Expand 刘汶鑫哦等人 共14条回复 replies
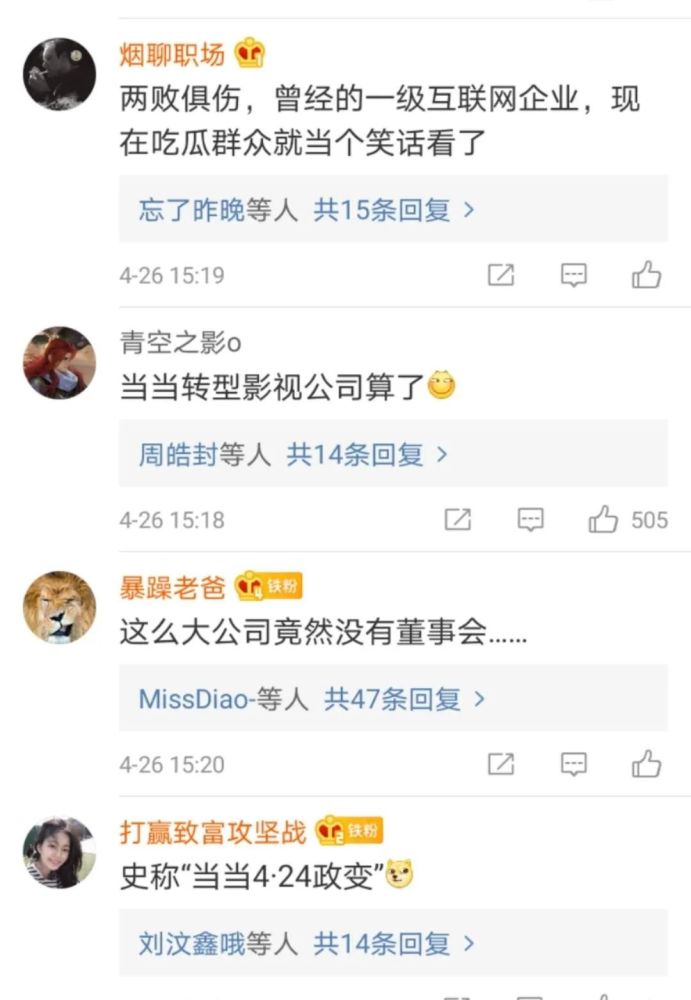 click(x=306, y=943)
